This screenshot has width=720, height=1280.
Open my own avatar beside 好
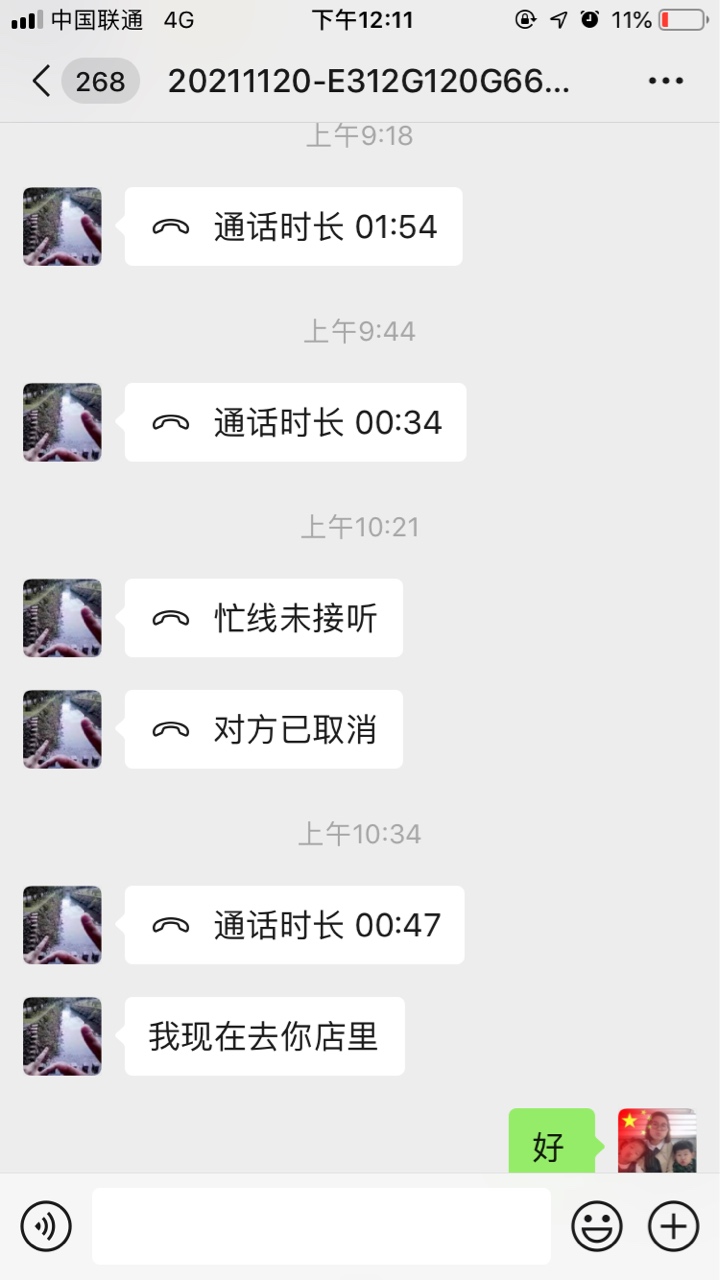click(x=656, y=1142)
